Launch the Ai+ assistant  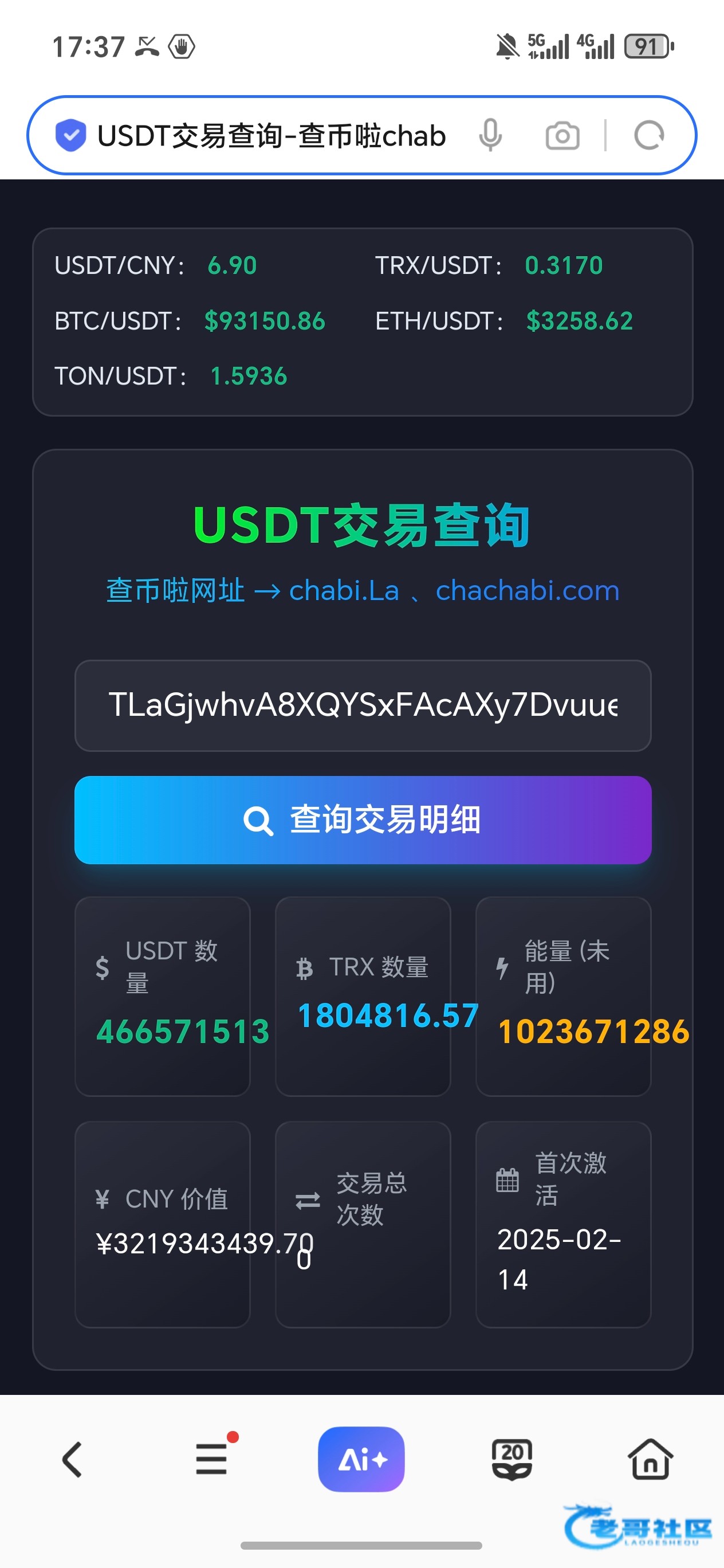[x=361, y=1459]
